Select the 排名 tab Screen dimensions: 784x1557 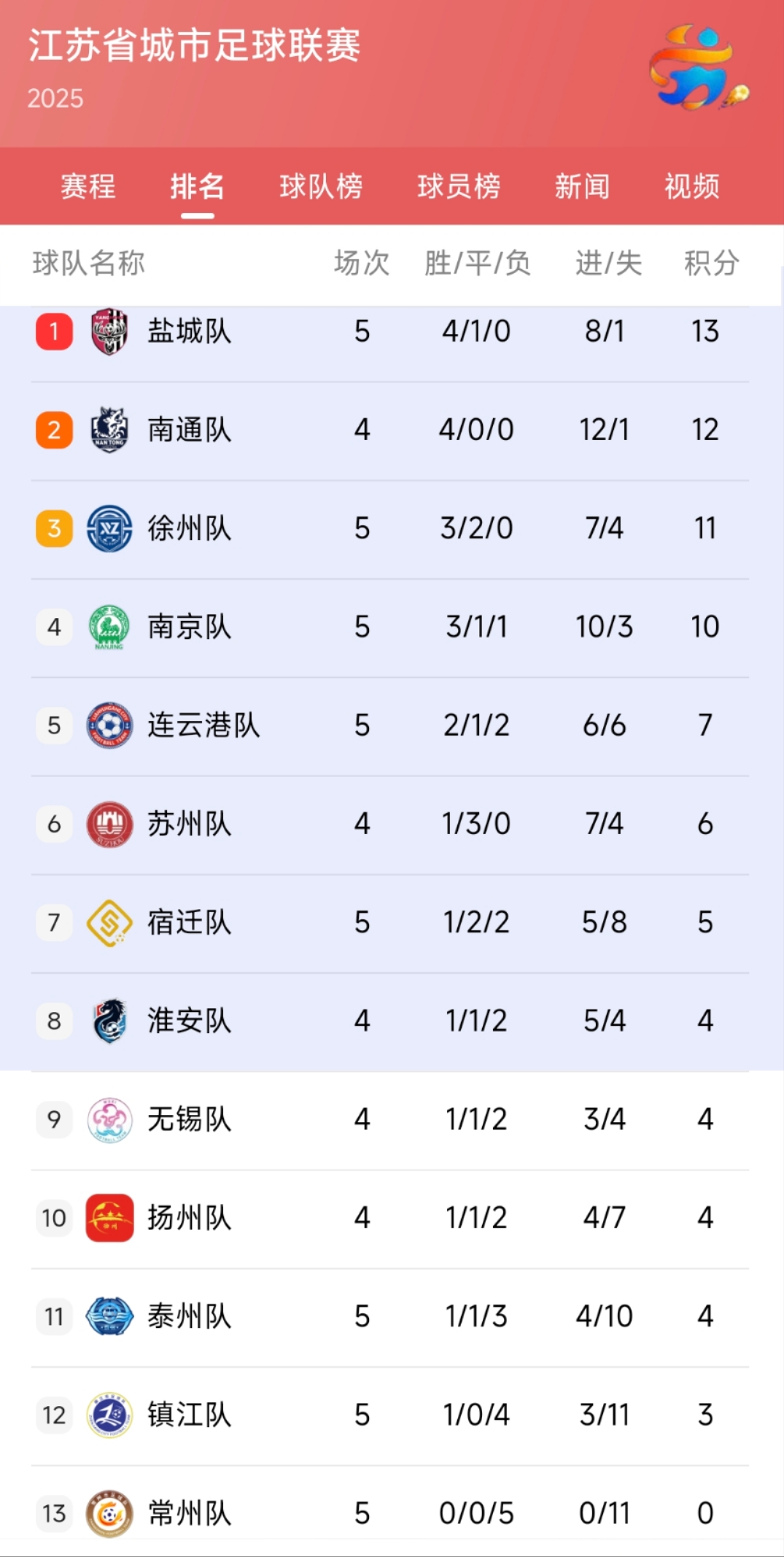(197, 186)
